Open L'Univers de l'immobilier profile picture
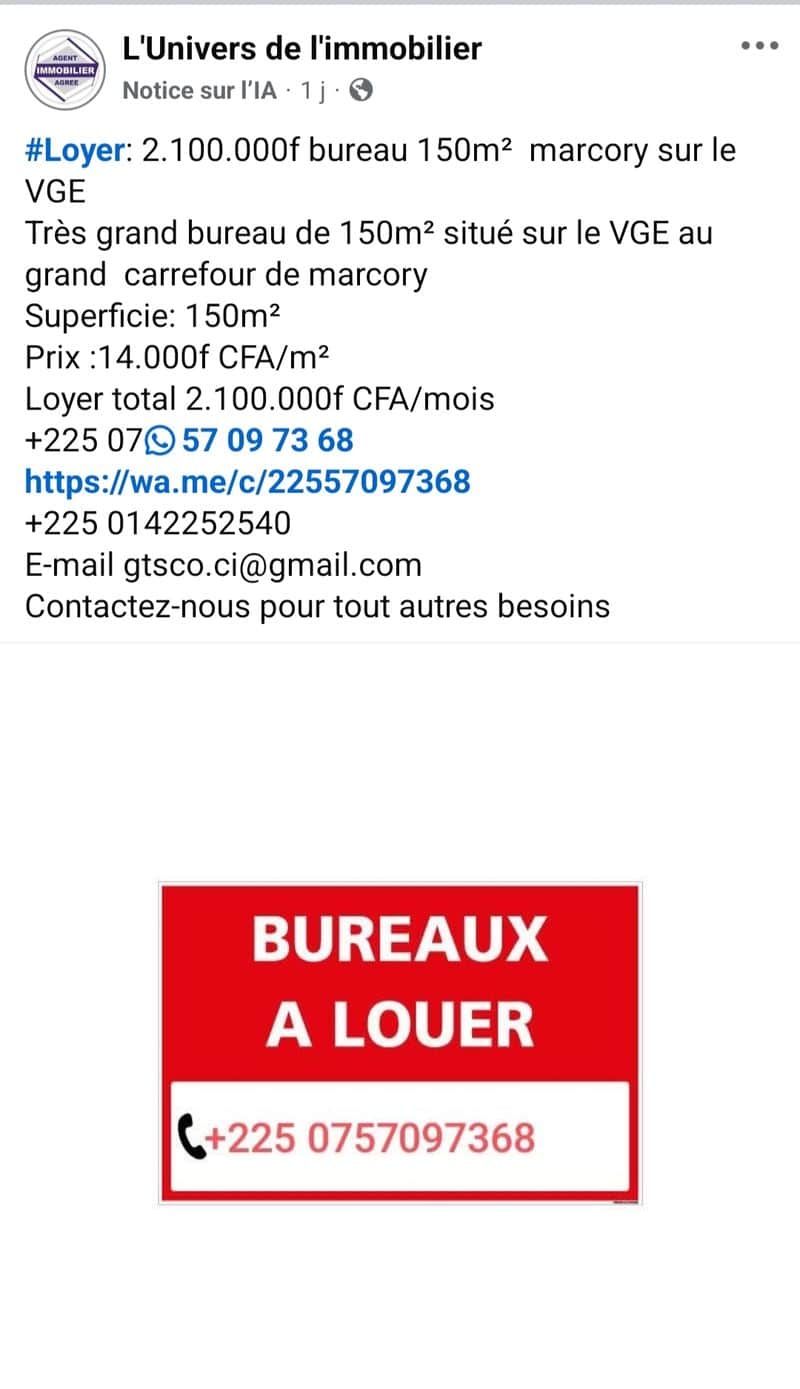This screenshot has height=1389, width=800. tap(65, 69)
